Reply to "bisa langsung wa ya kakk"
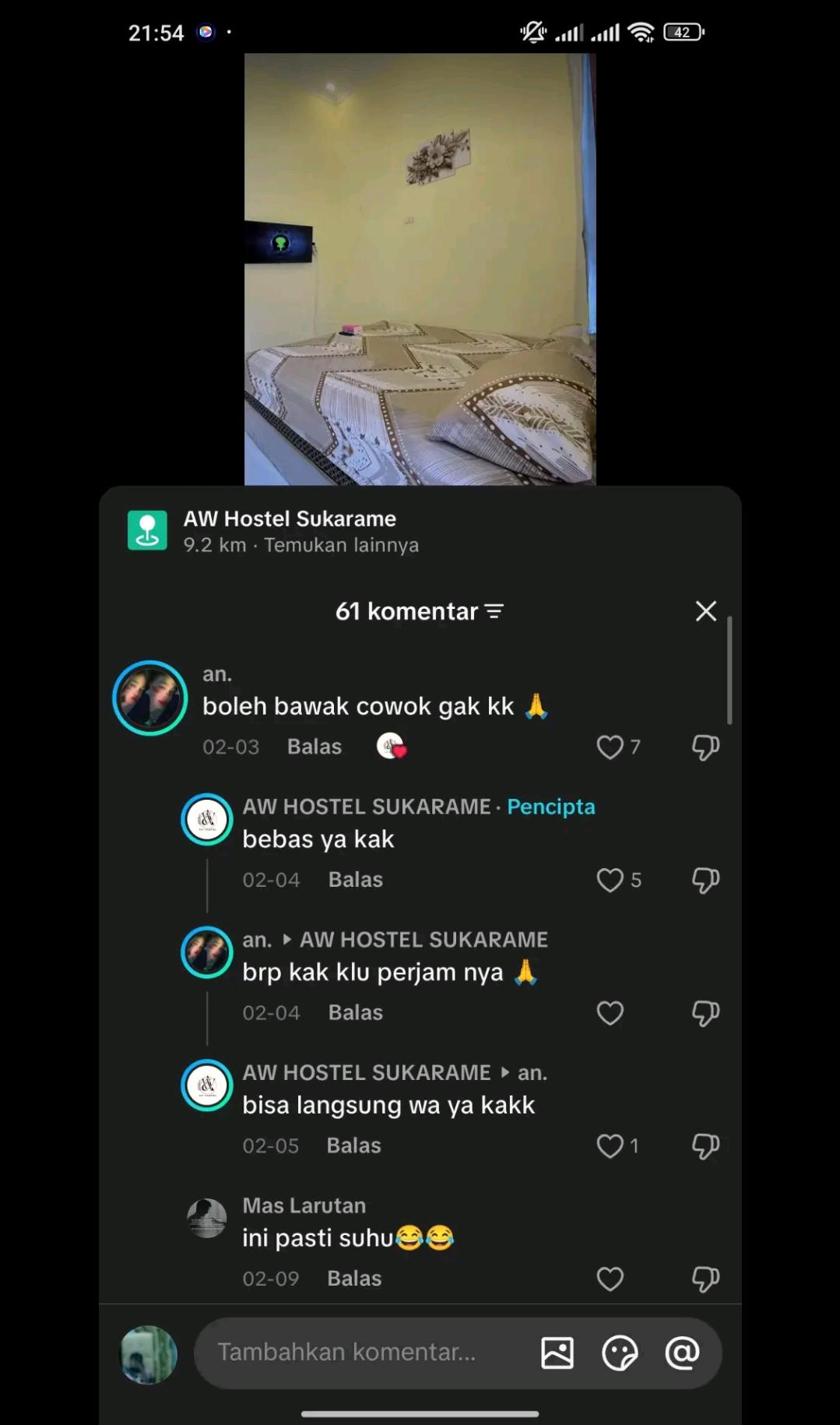 [x=354, y=1145]
